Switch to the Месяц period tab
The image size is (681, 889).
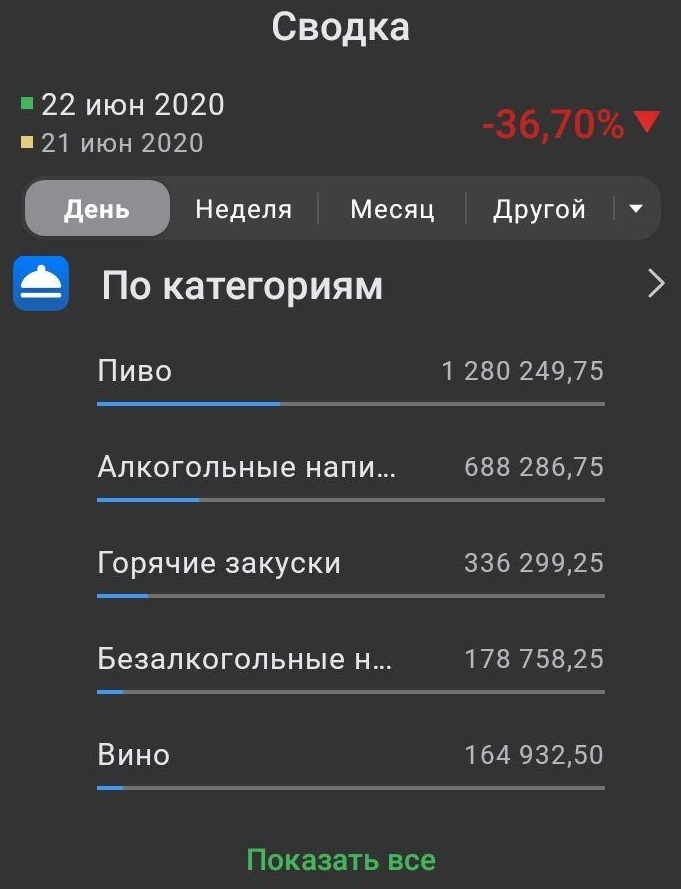click(392, 209)
